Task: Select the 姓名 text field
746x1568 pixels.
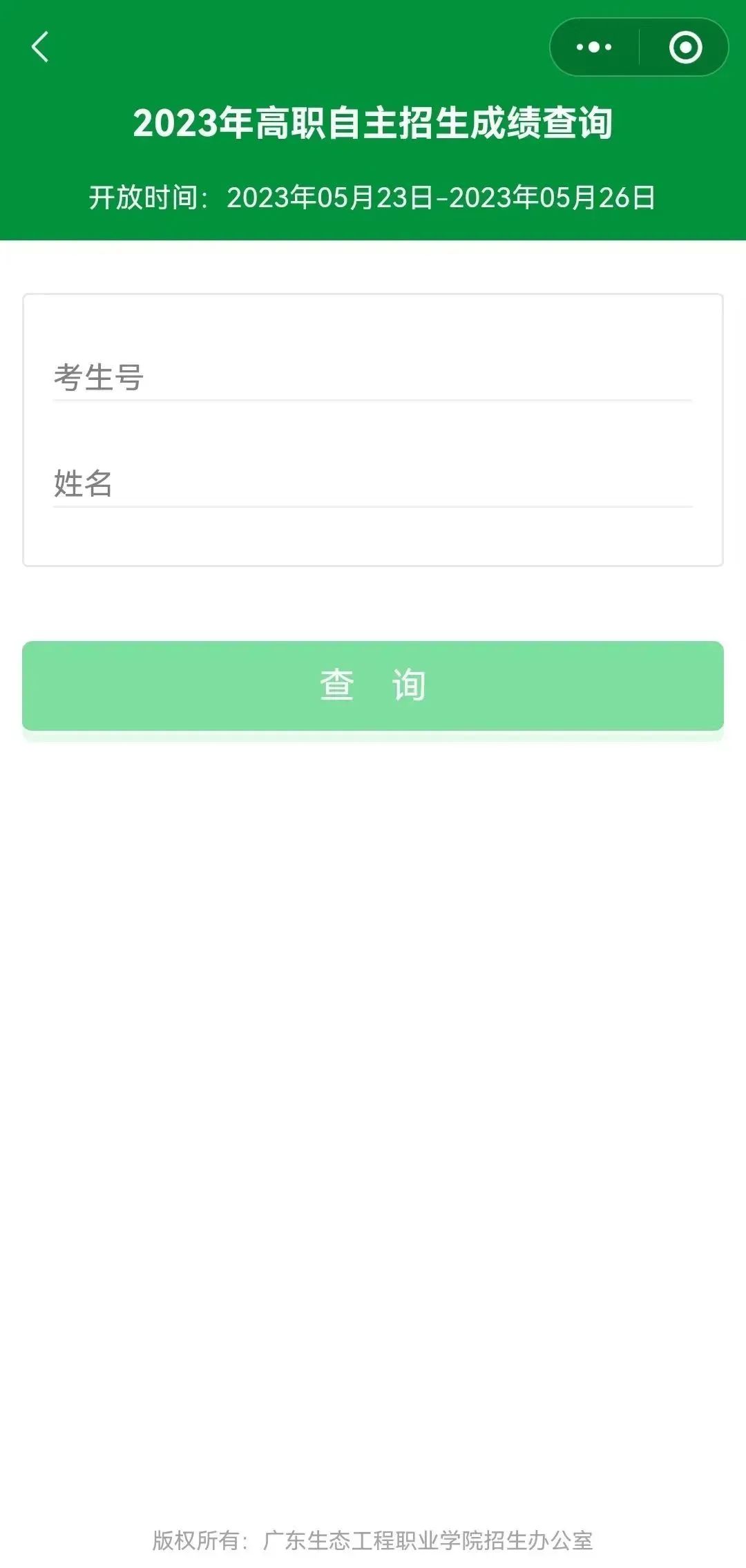Action: (x=373, y=484)
